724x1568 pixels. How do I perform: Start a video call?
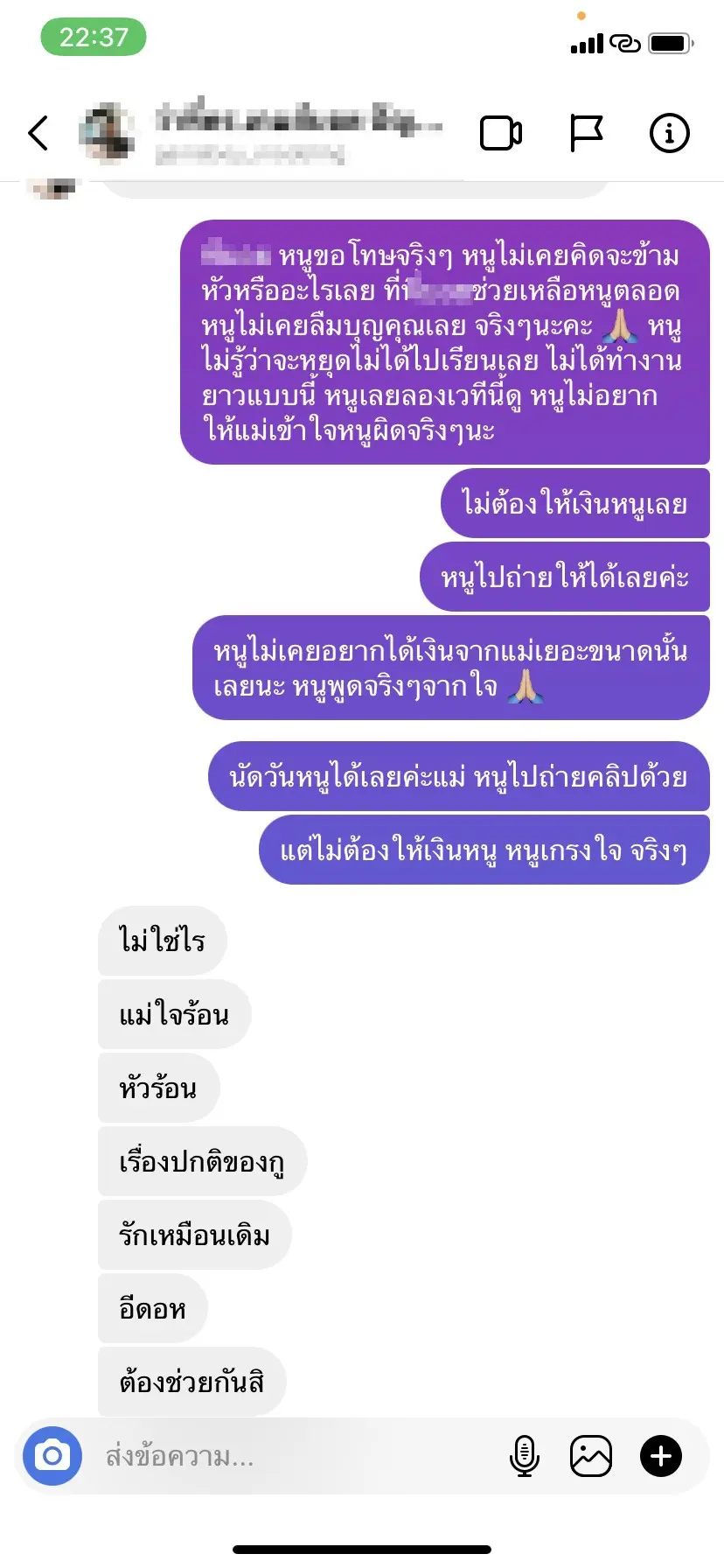coord(501,133)
